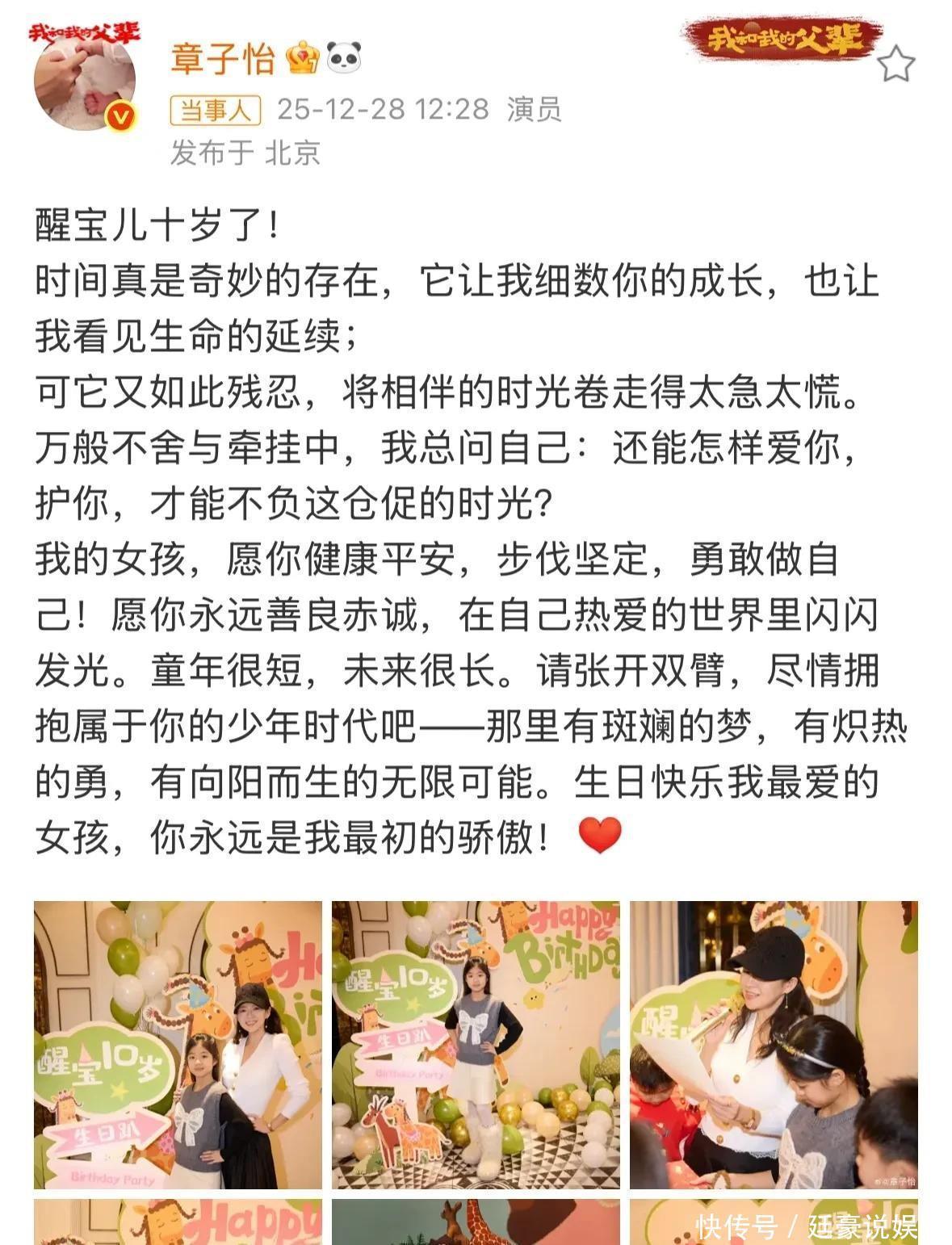Favorite this post with the star icon
952x1245 pixels.
pos(895,64)
